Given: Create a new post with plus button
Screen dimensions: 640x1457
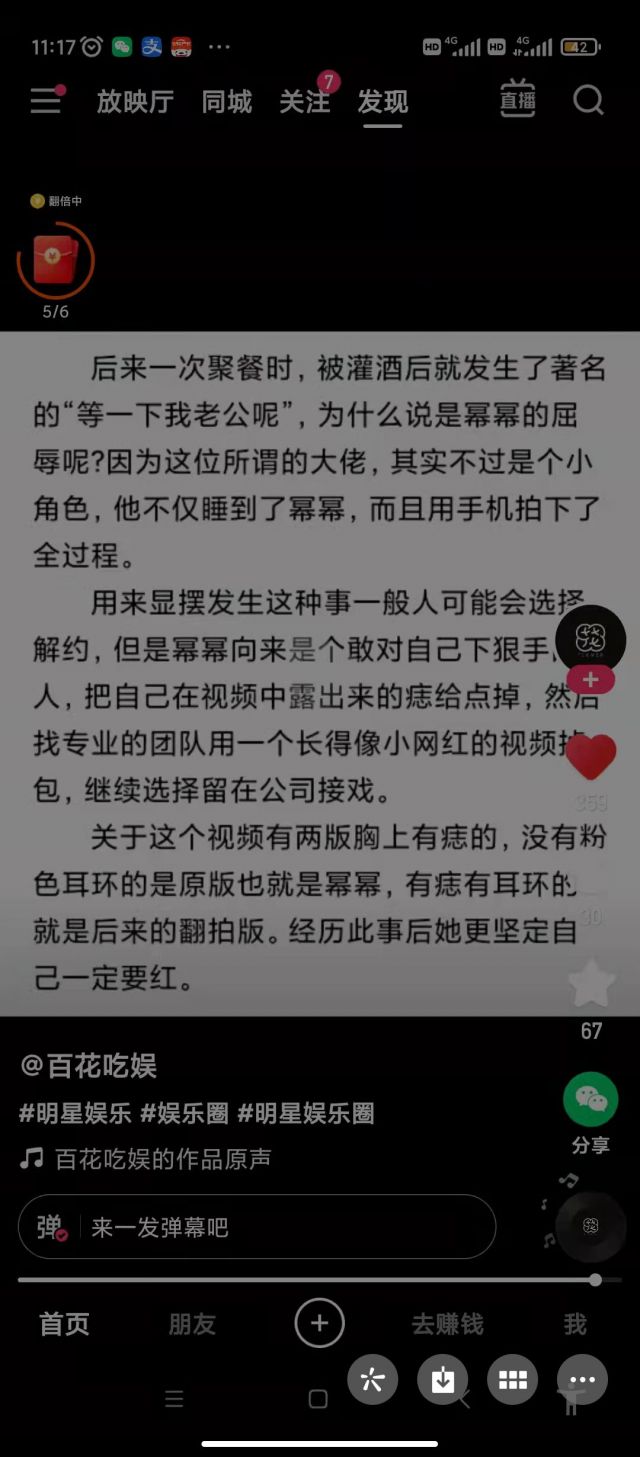Looking at the screenshot, I should 320,1323.
